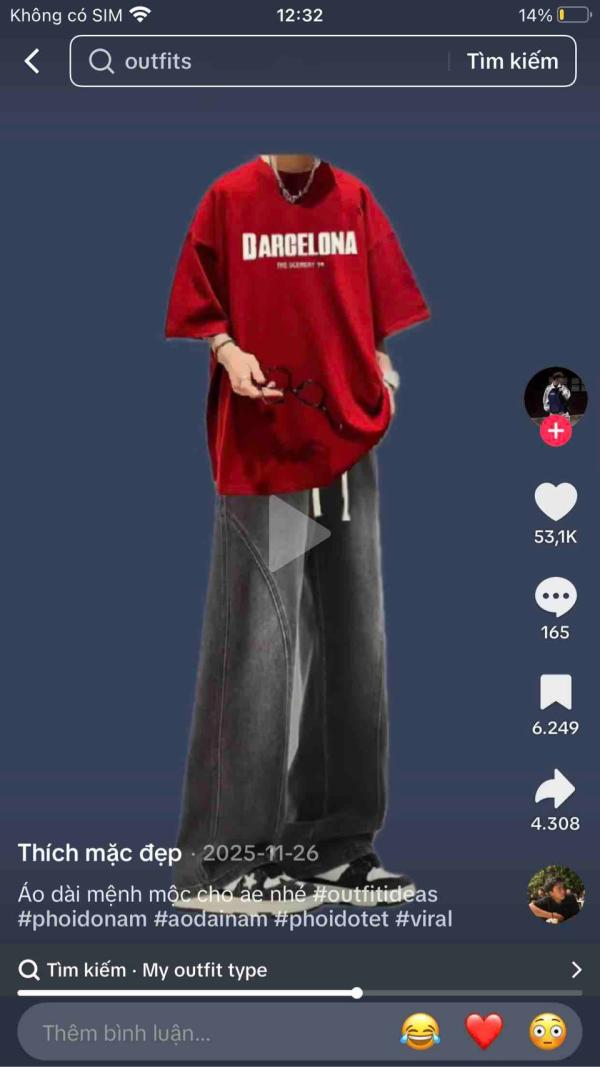Tap the Tìm kiếm search button
Image resolution: width=600 pixels, height=1067 pixels.
[x=512, y=61]
